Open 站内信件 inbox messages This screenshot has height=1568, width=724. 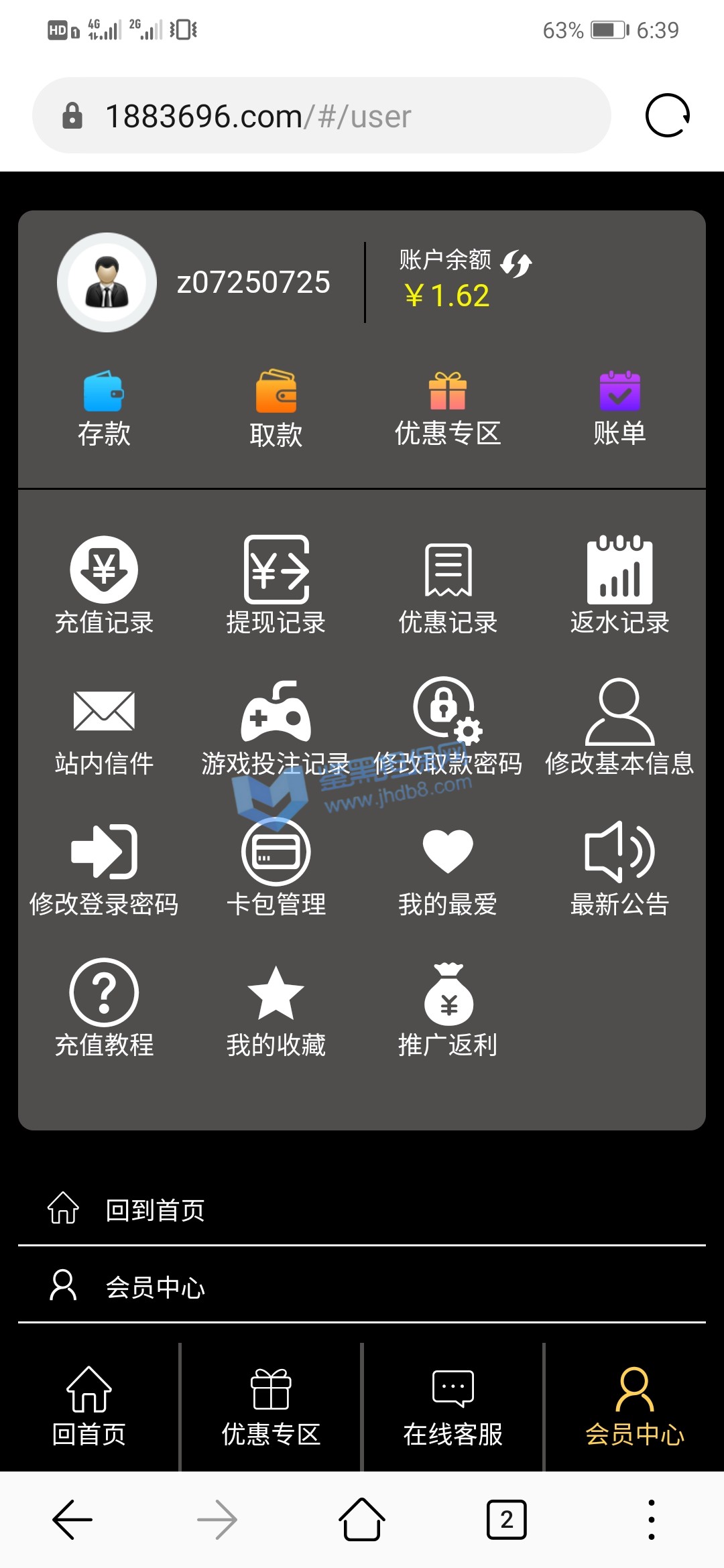tap(104, 727)
